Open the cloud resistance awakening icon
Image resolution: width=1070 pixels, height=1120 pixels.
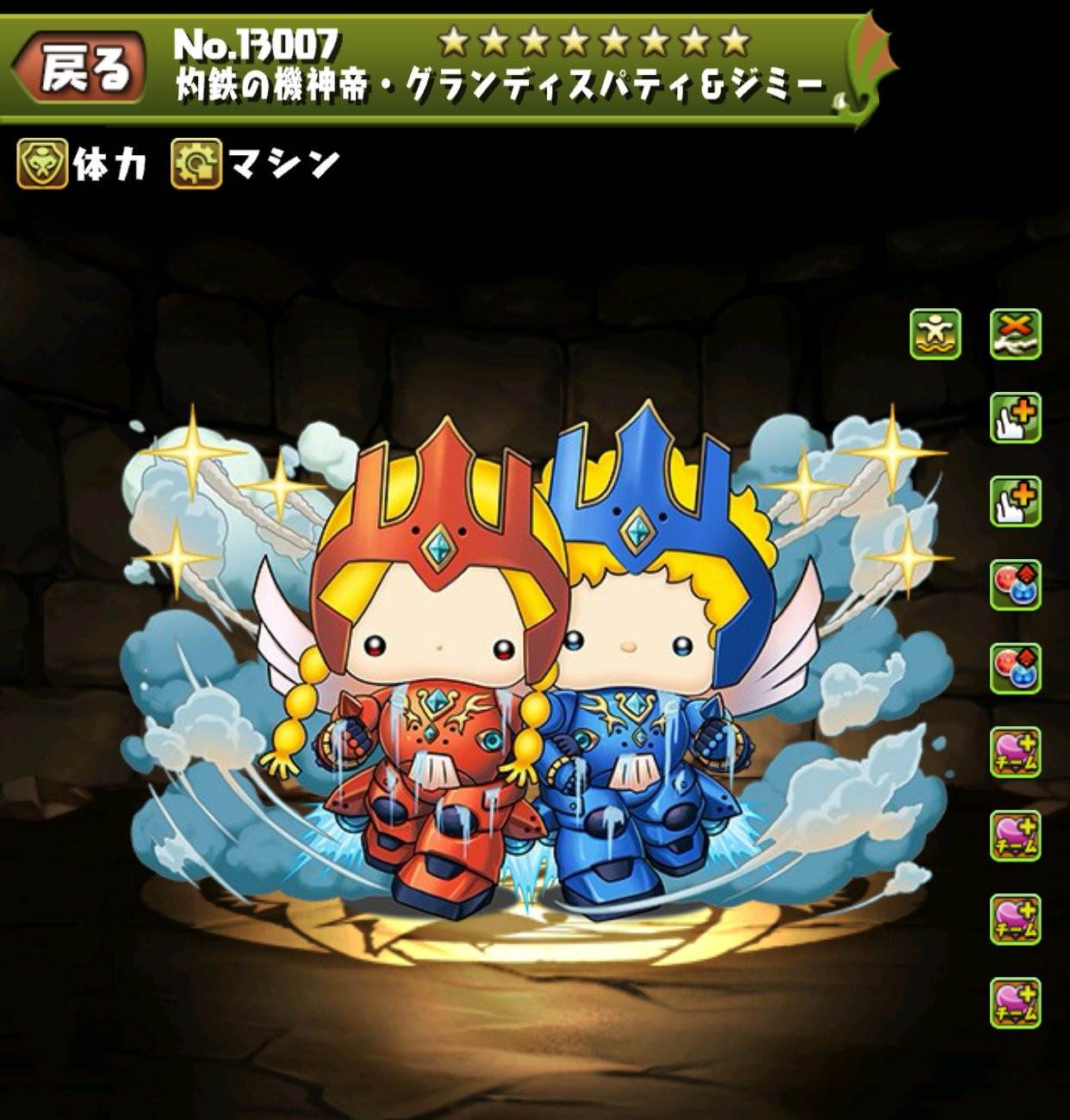coord(1016,334)
